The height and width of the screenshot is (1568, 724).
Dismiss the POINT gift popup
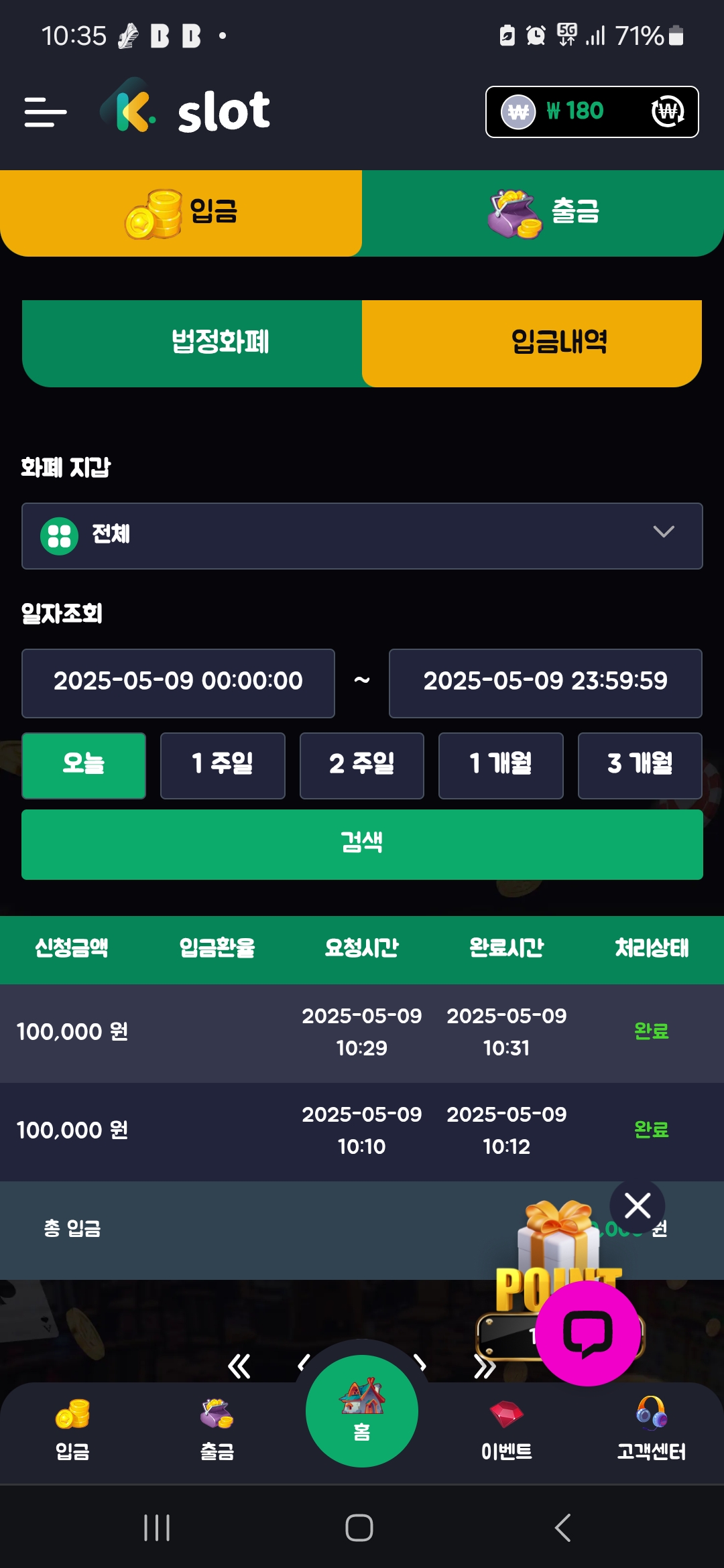[637, 1206]
